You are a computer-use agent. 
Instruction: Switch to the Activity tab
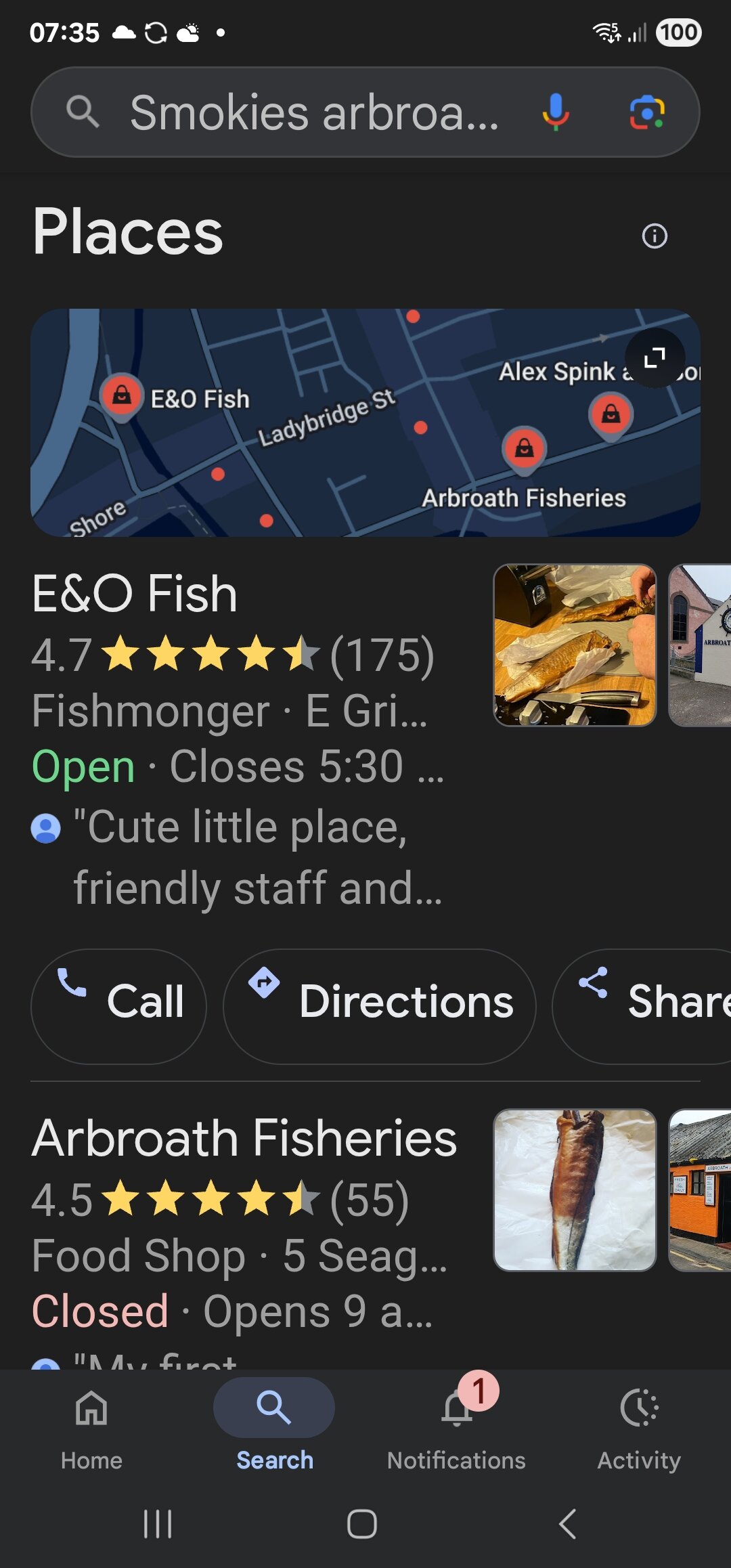pyautogui.click(x=639, y=1426)
